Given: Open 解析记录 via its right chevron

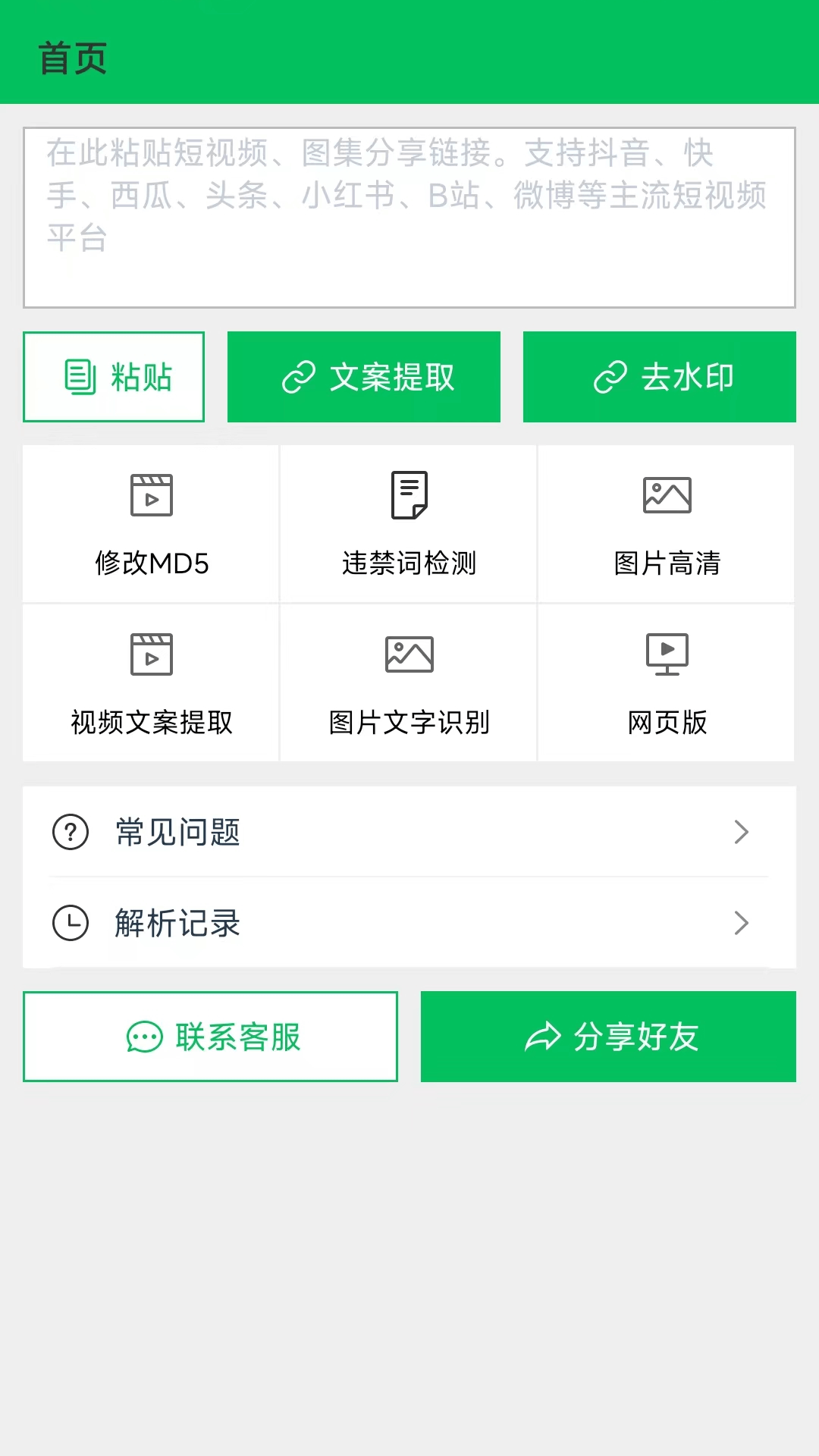Looking at the screenshot, I should [x=742, y=924].
